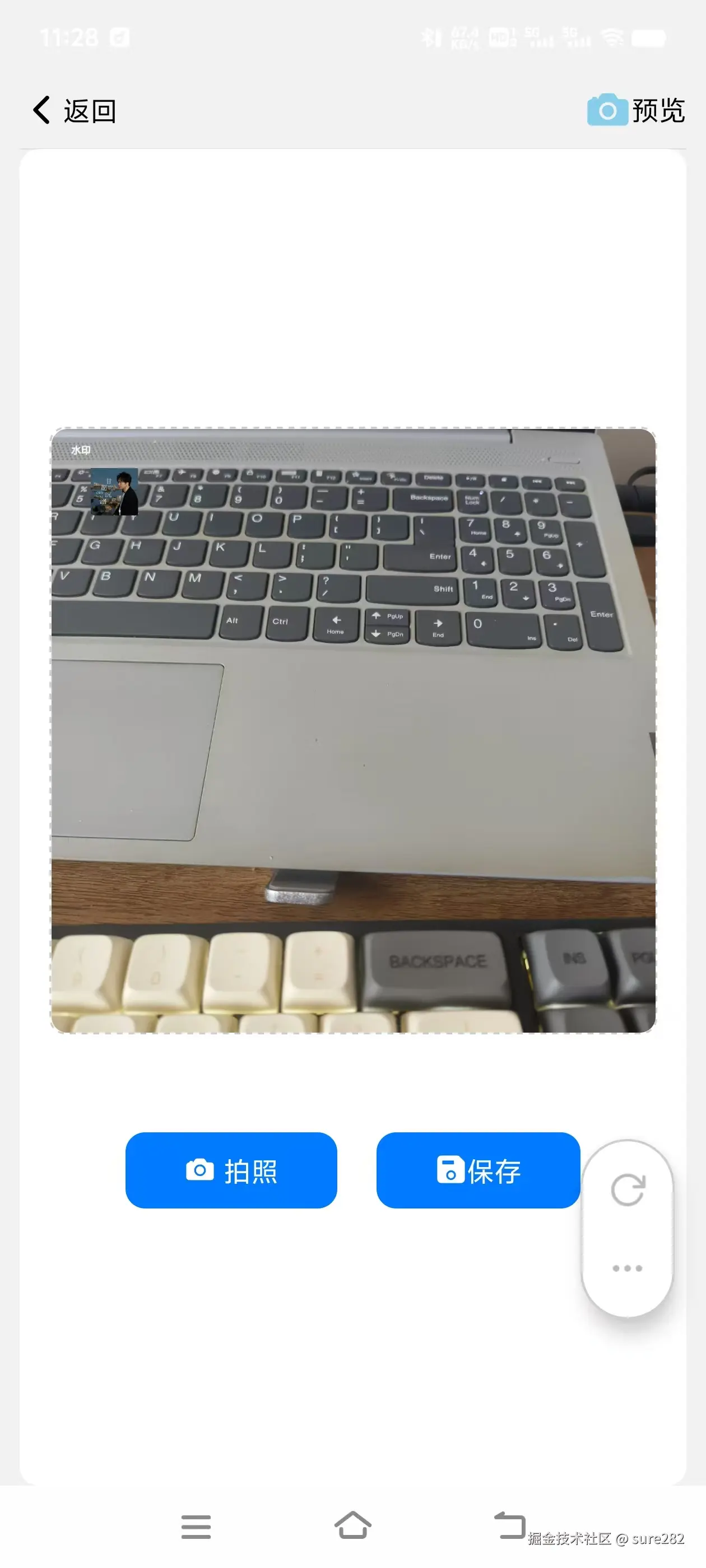Tap the watermarked laptop photo area
This screenshot has height=1568, width=706.
click(352, 730)
